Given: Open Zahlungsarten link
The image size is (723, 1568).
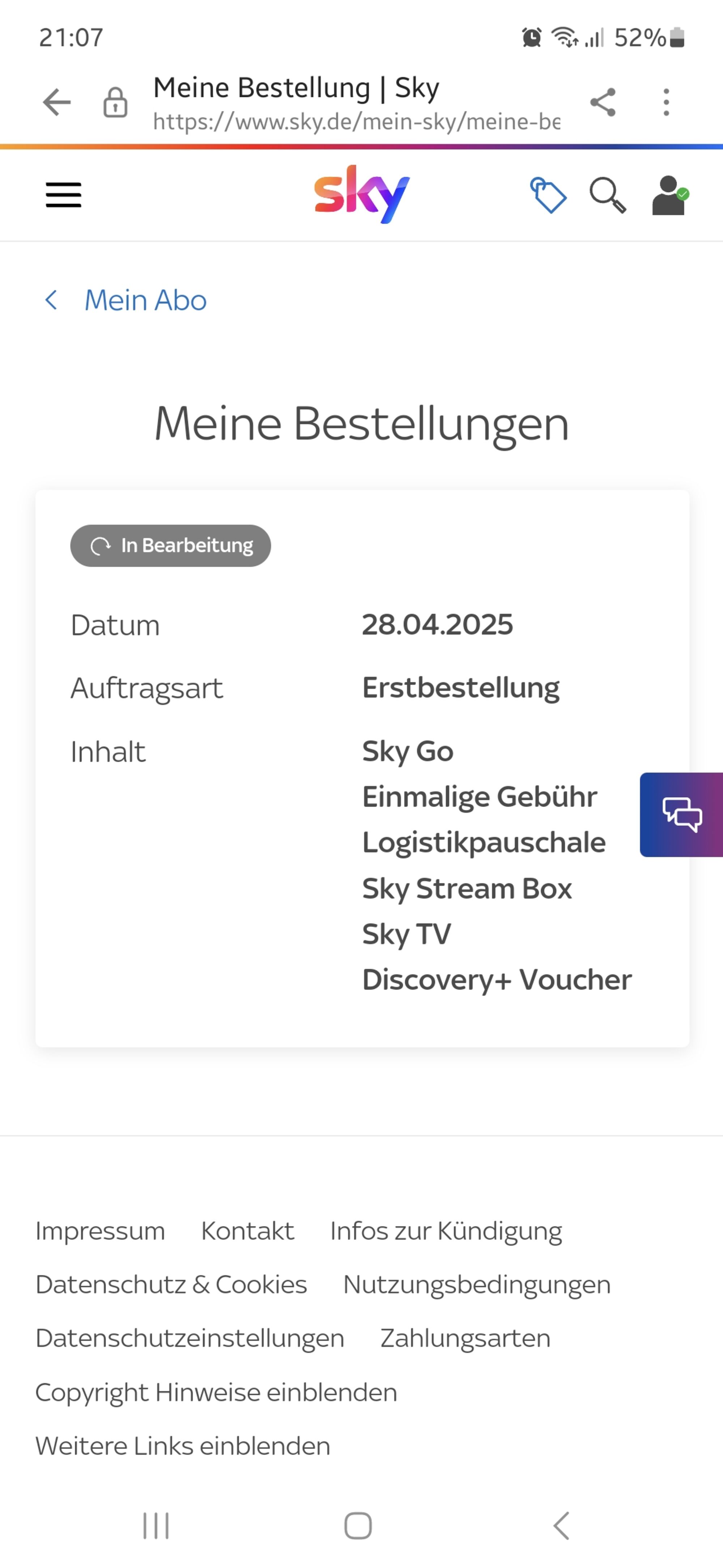Looking at the screenshot, I should tap(465, 1339).
